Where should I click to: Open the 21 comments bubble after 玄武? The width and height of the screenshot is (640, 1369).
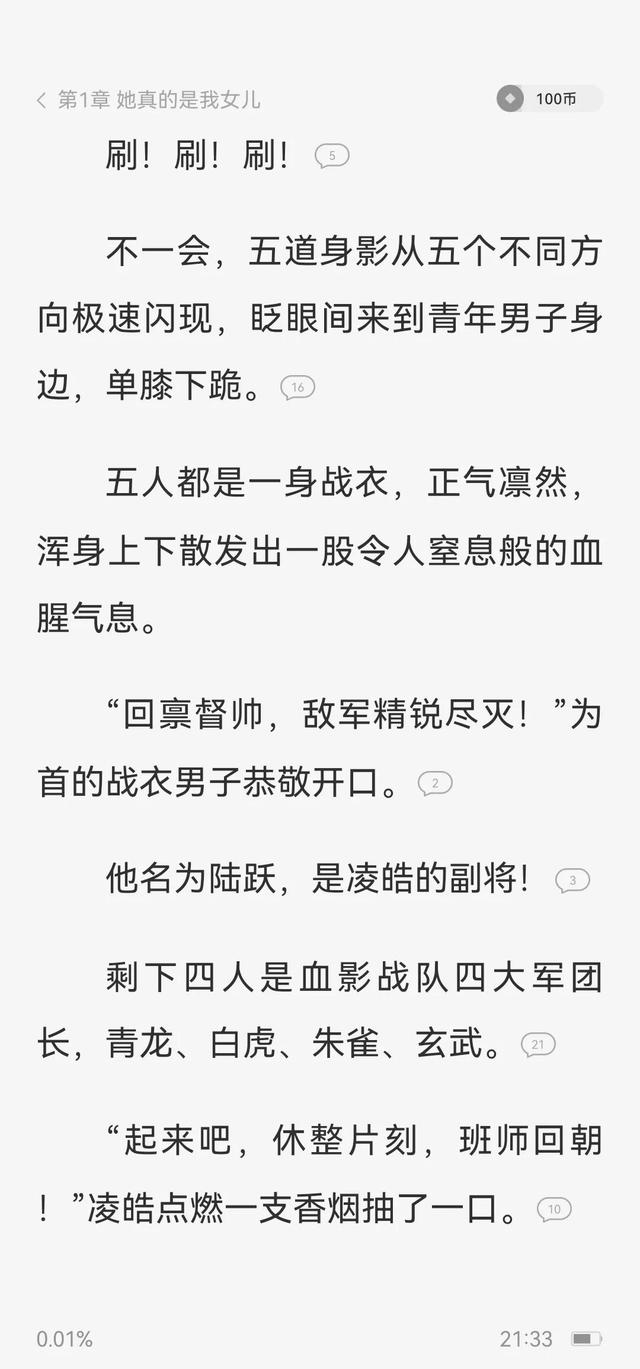pyautogui.click(x=538, y=1046)
